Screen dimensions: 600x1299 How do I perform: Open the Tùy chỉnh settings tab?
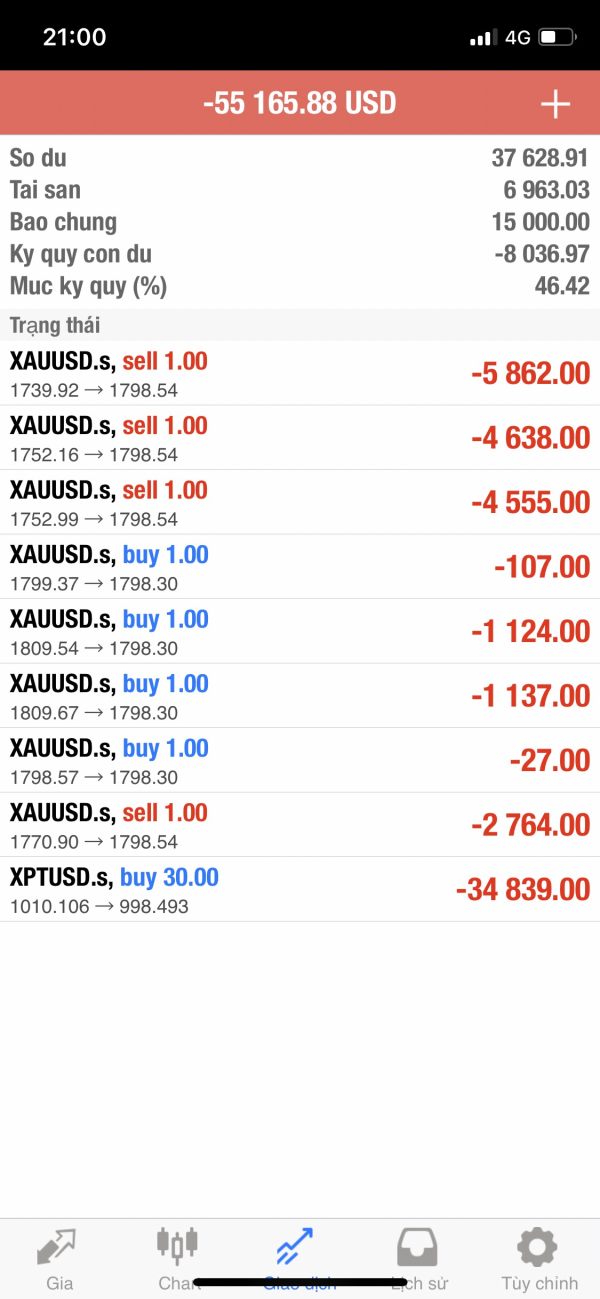(539, 1259)
